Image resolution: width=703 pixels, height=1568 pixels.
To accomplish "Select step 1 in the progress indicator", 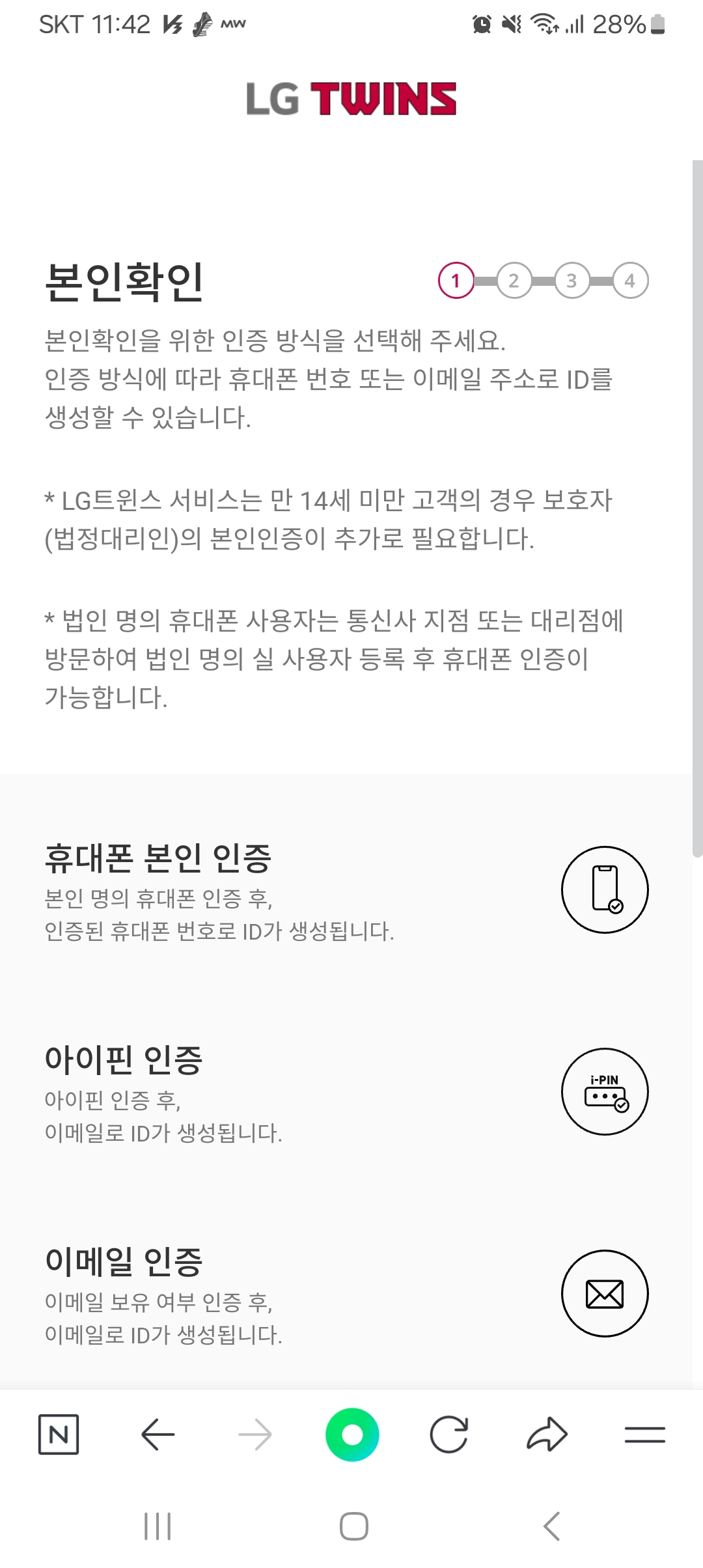I will click(456, 281).
